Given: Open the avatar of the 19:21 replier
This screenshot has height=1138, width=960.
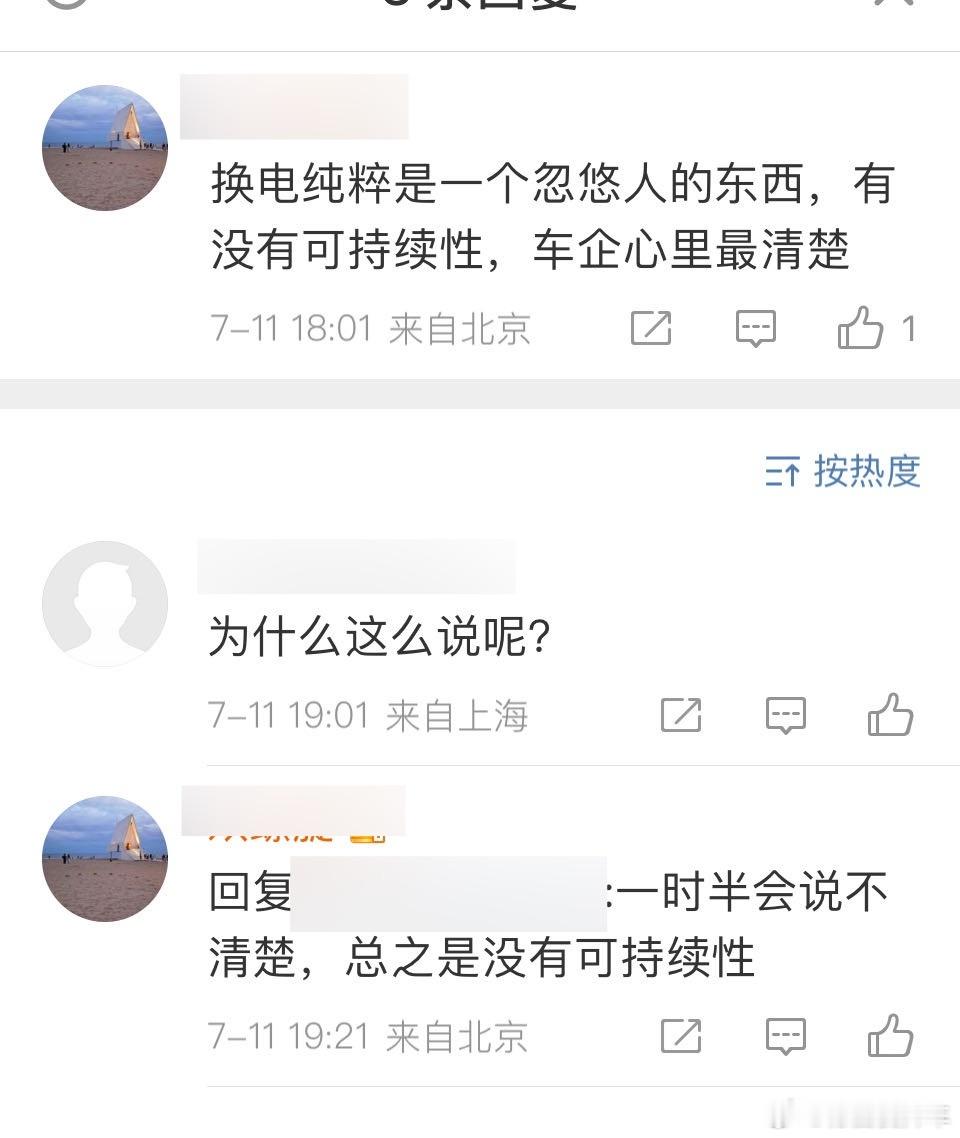Looking at the screenshot, I should click(104, 860).
